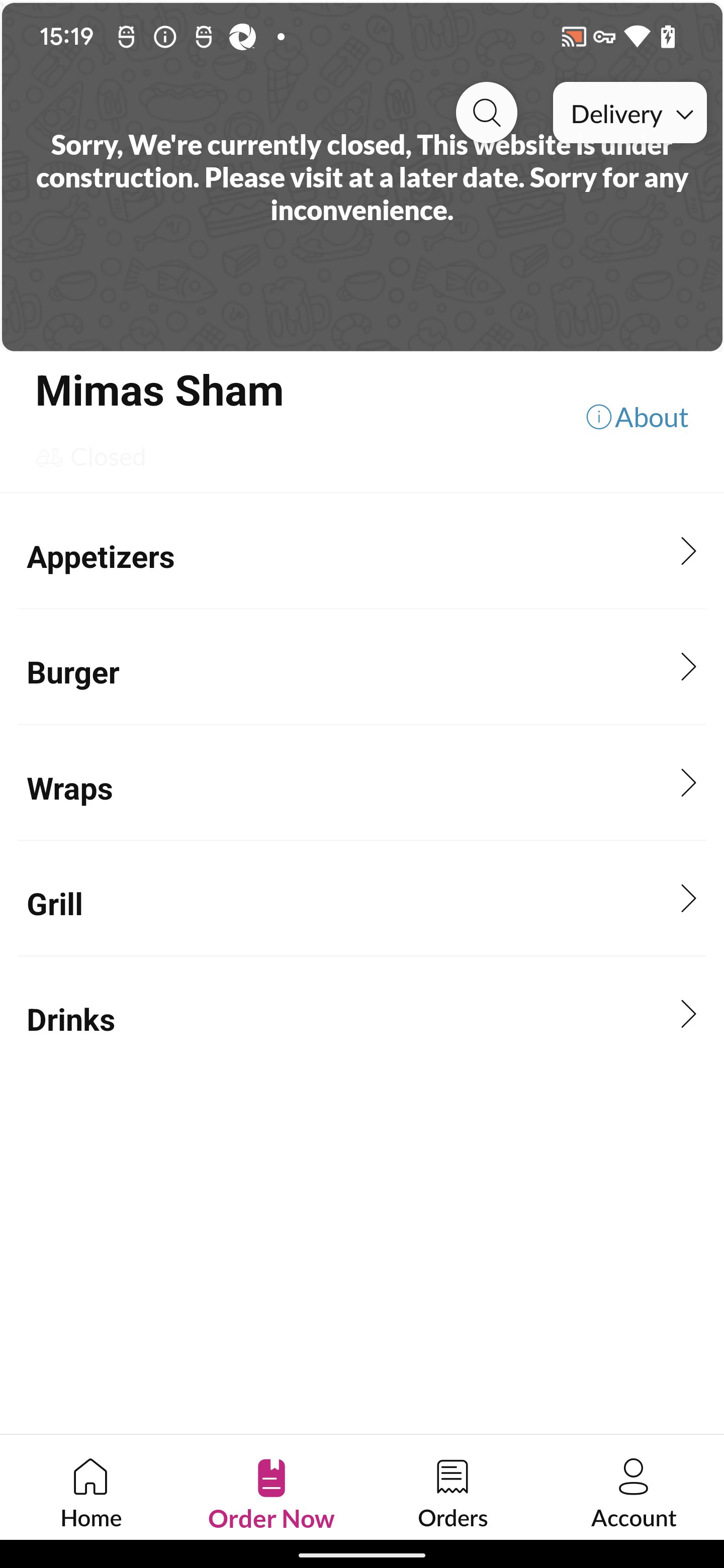Open the Appetizers category

(361, 556)
